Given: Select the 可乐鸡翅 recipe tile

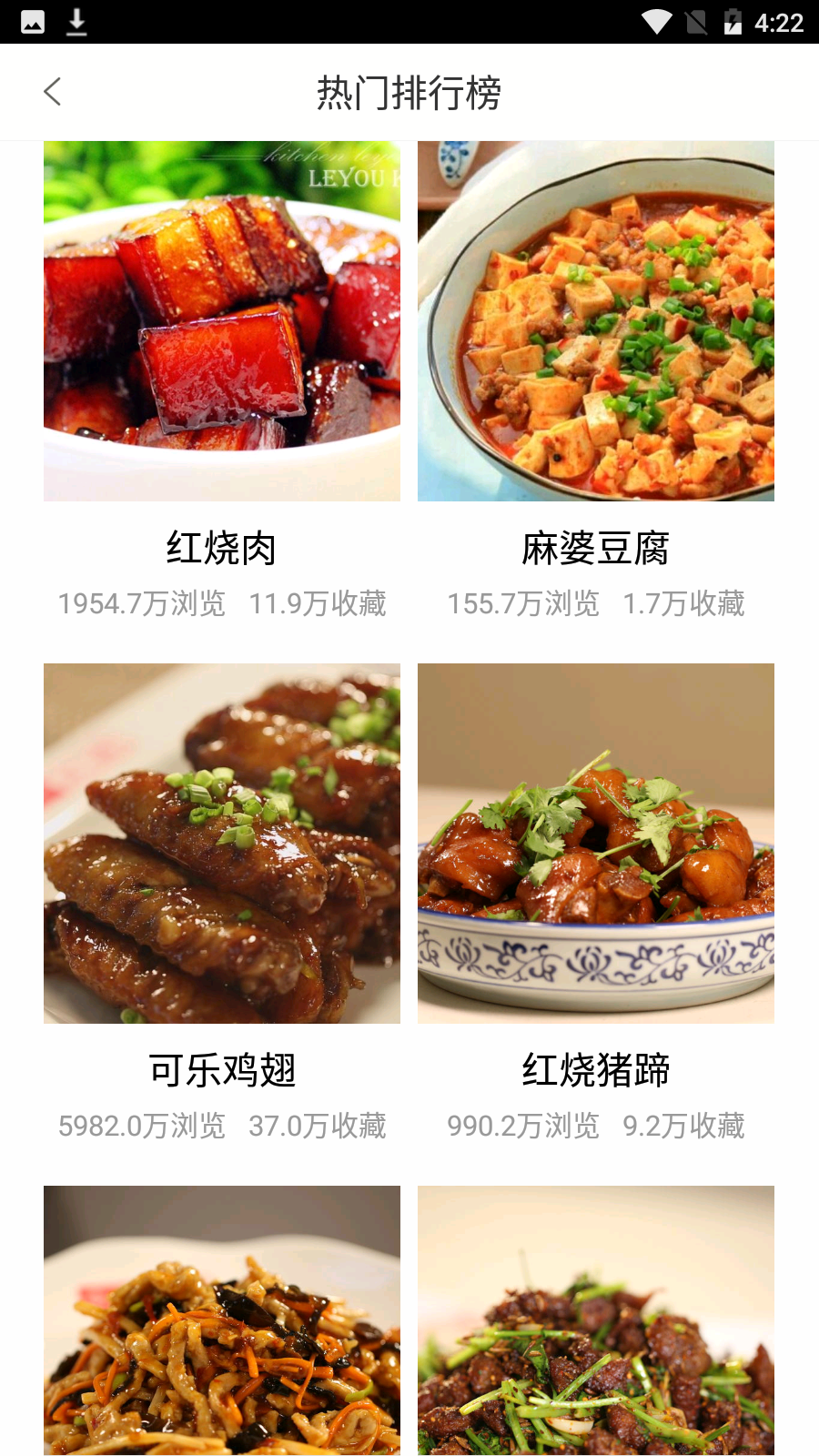Looking at the screenshot, I should pyautogui.click(x=222, y=844).
